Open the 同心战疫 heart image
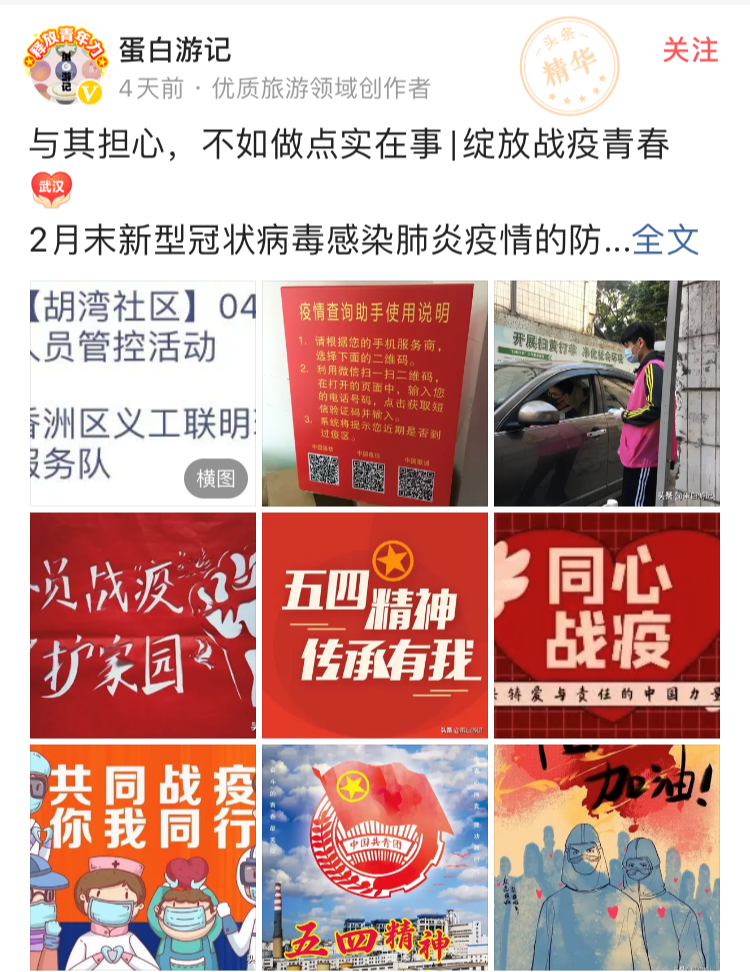Image resolution: width=750 pixels, height=972 pixels. coord(606,625)
